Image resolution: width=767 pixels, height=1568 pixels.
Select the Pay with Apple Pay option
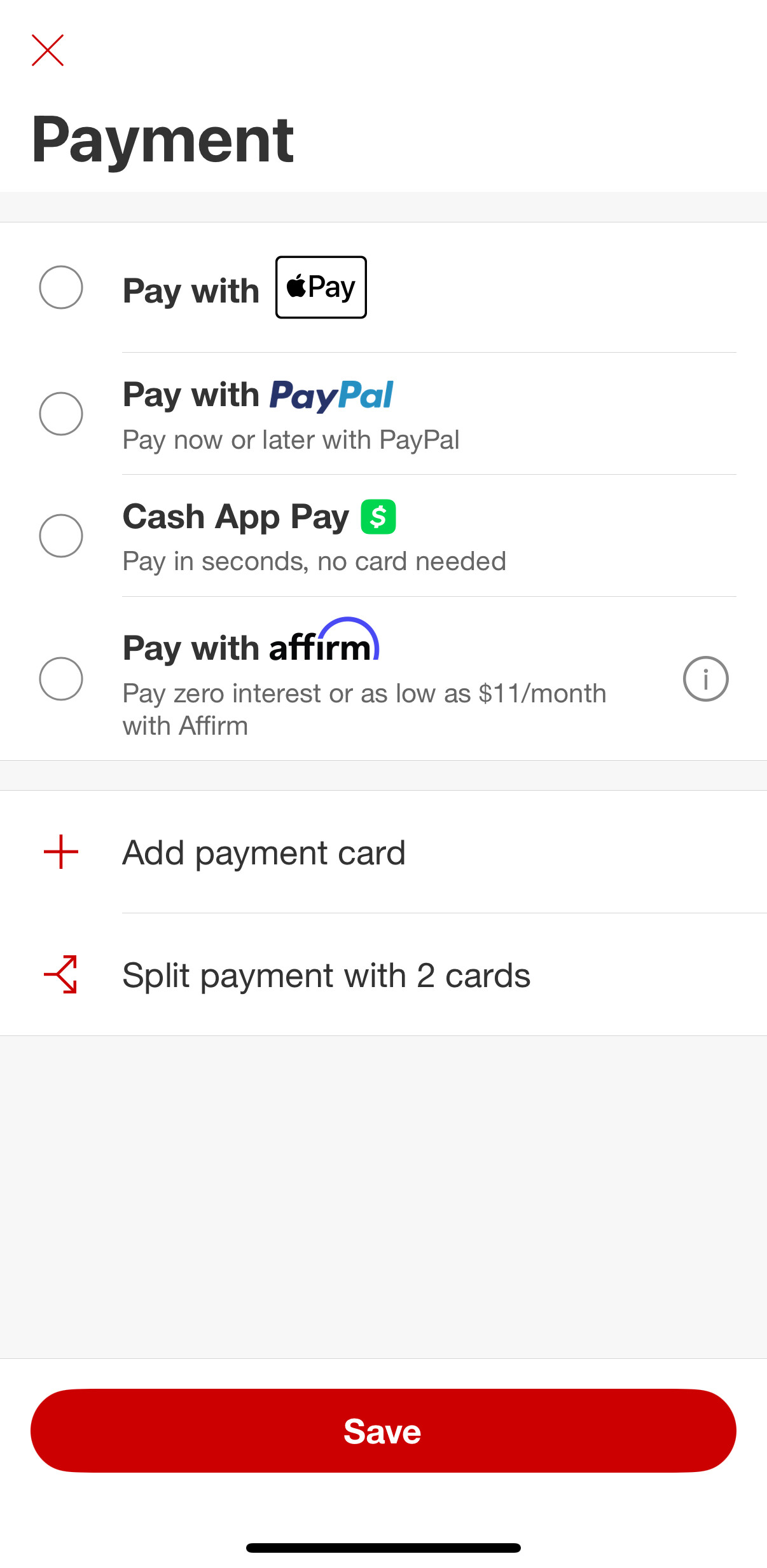tap(62, 287)
